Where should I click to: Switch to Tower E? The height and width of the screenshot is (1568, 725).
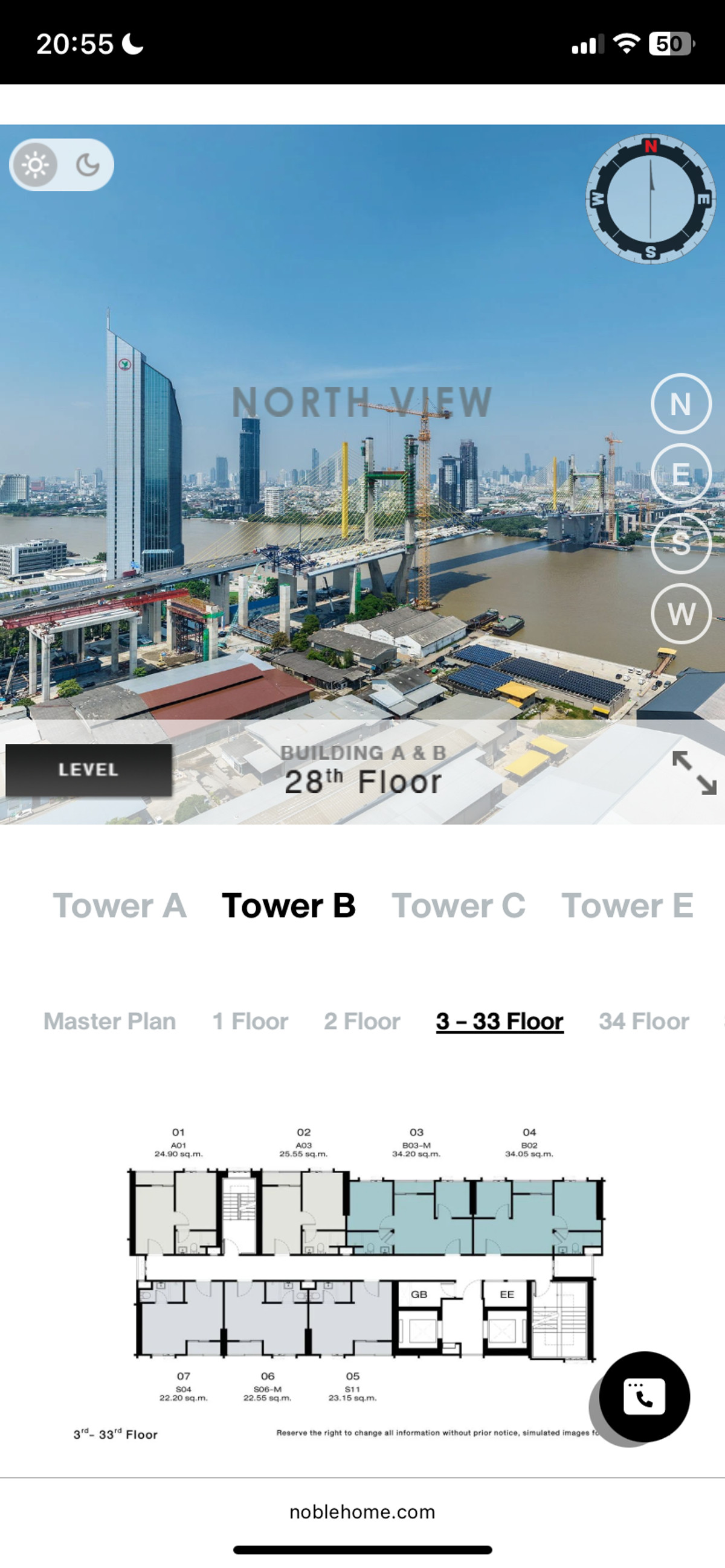(627, 906)
